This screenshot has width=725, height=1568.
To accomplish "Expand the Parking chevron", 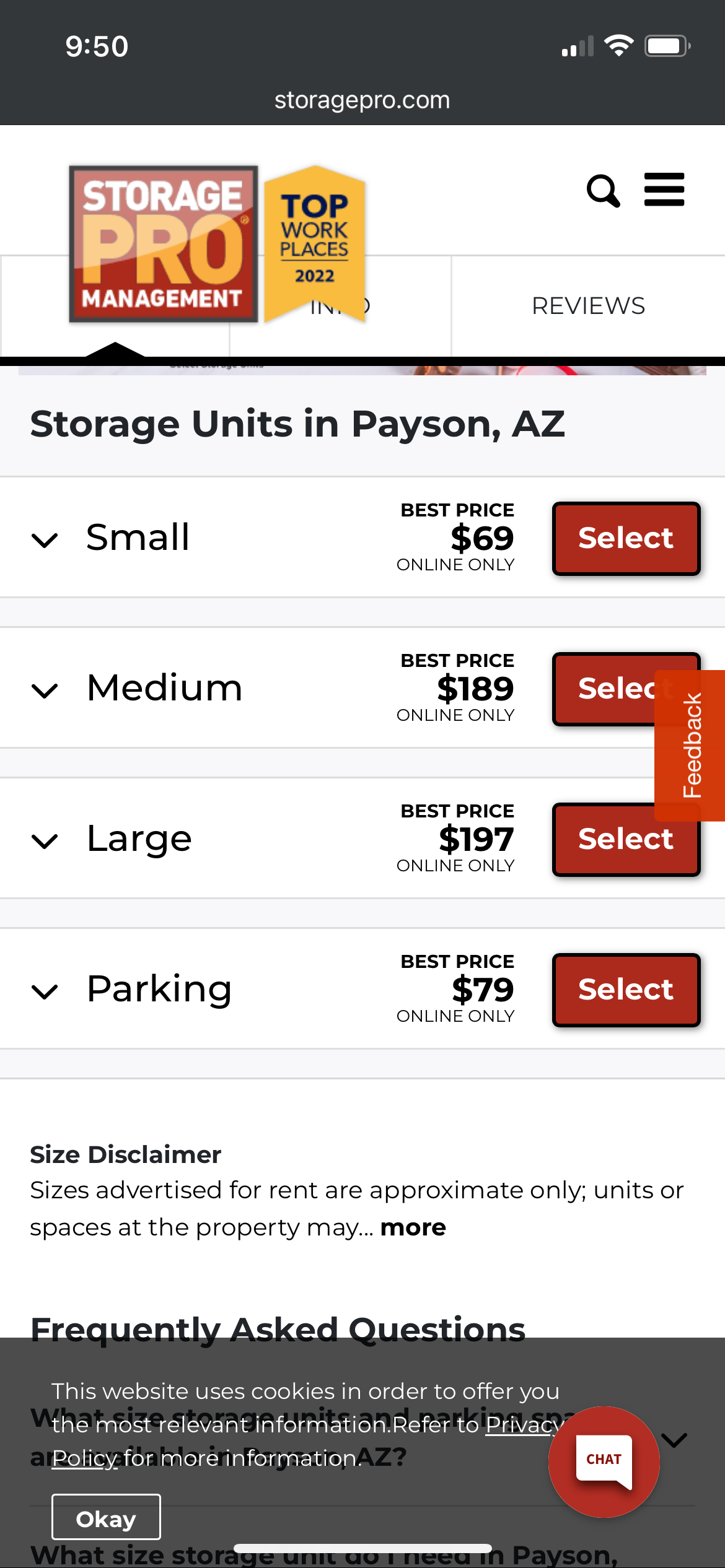I will click(45, 991).
